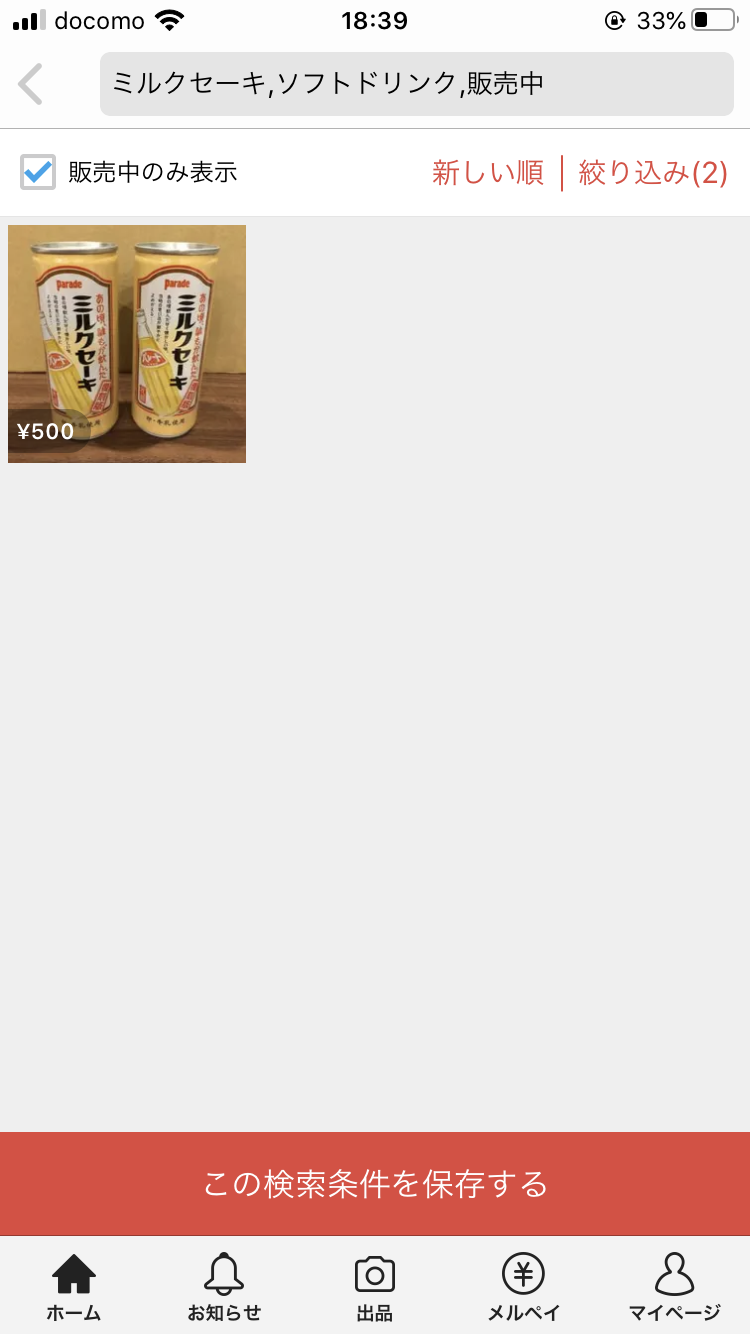This screenshot has width=750, height=1334.
Task: Go to the メルペイ tab
Action: tap(523, 1287)
